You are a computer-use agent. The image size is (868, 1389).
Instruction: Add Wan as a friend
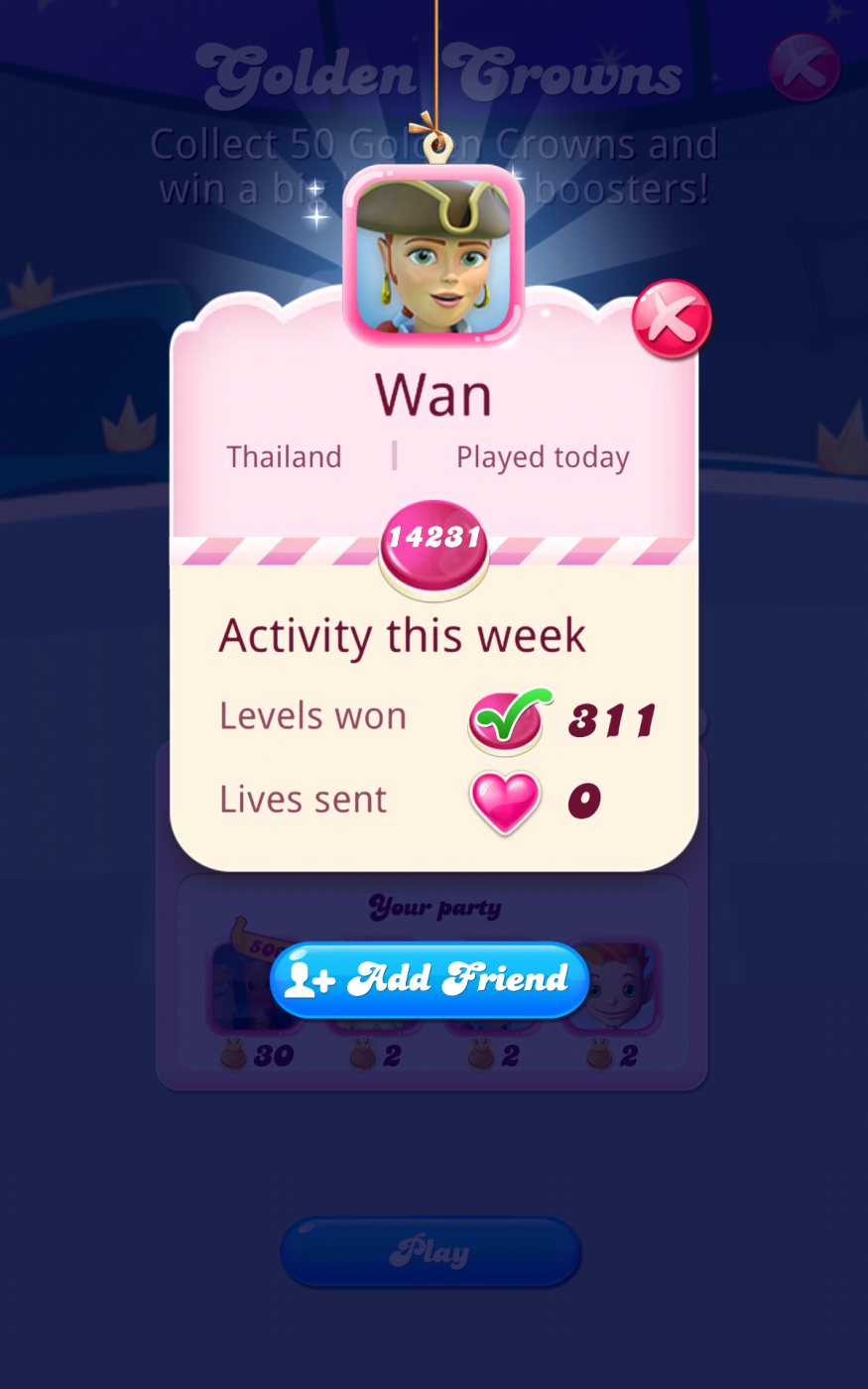430,979
